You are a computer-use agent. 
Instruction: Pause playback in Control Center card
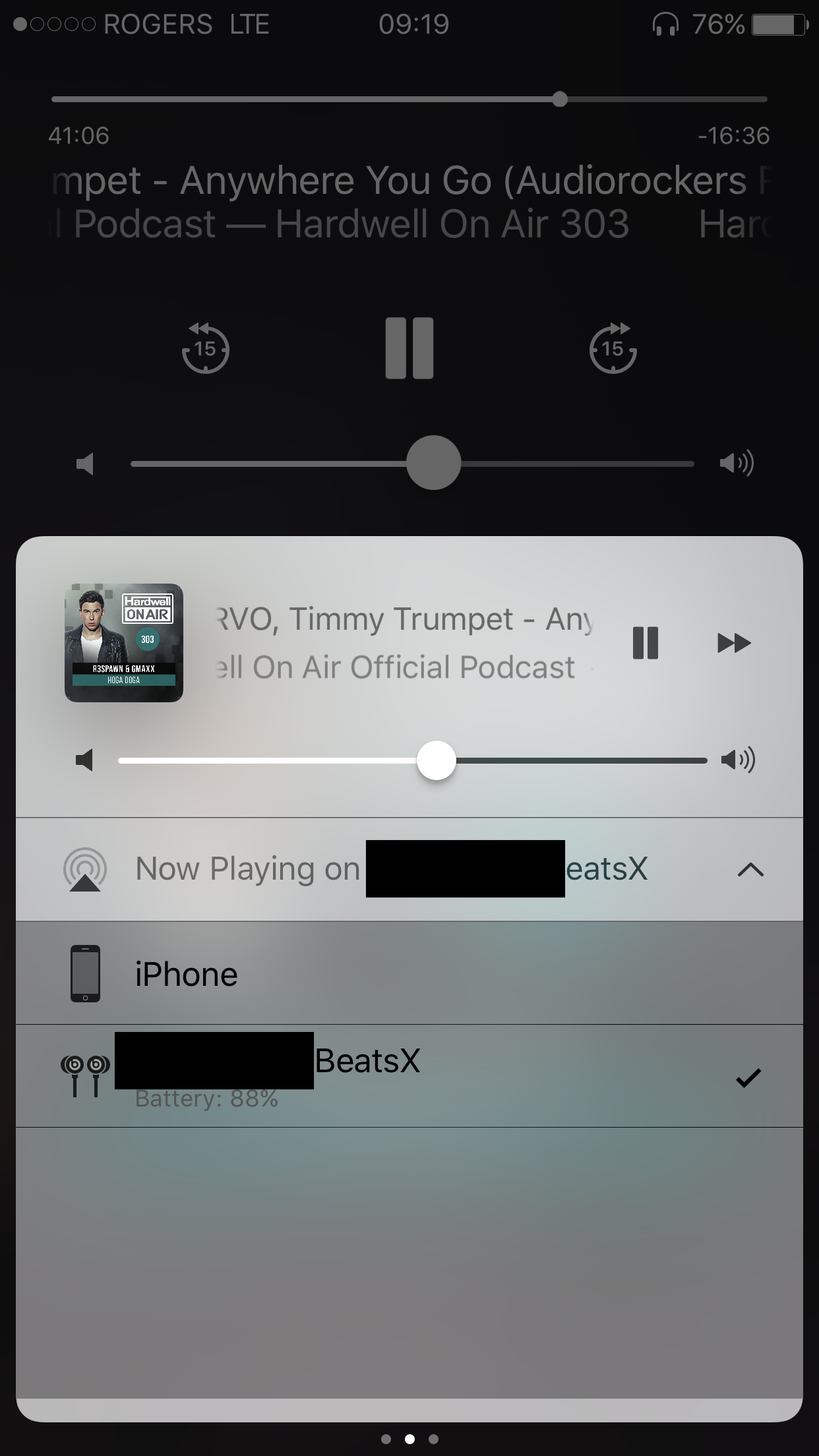645,642
